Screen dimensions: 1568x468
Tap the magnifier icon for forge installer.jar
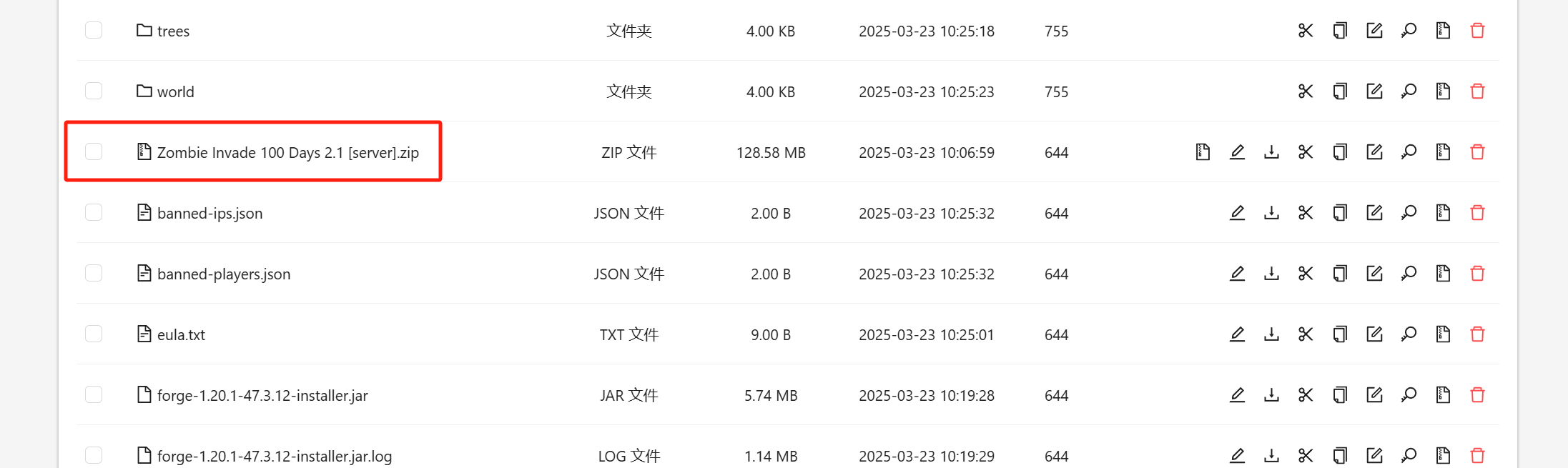coord(1409,395)
